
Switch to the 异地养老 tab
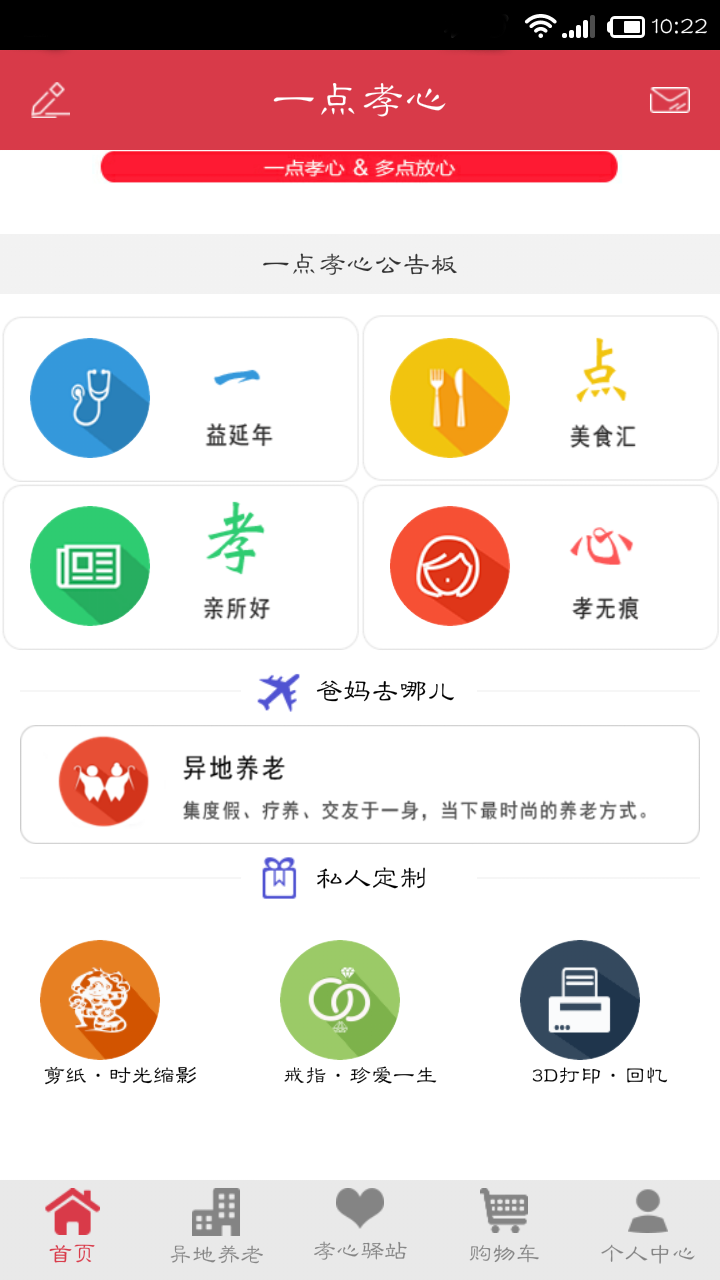click(216, 1227)
